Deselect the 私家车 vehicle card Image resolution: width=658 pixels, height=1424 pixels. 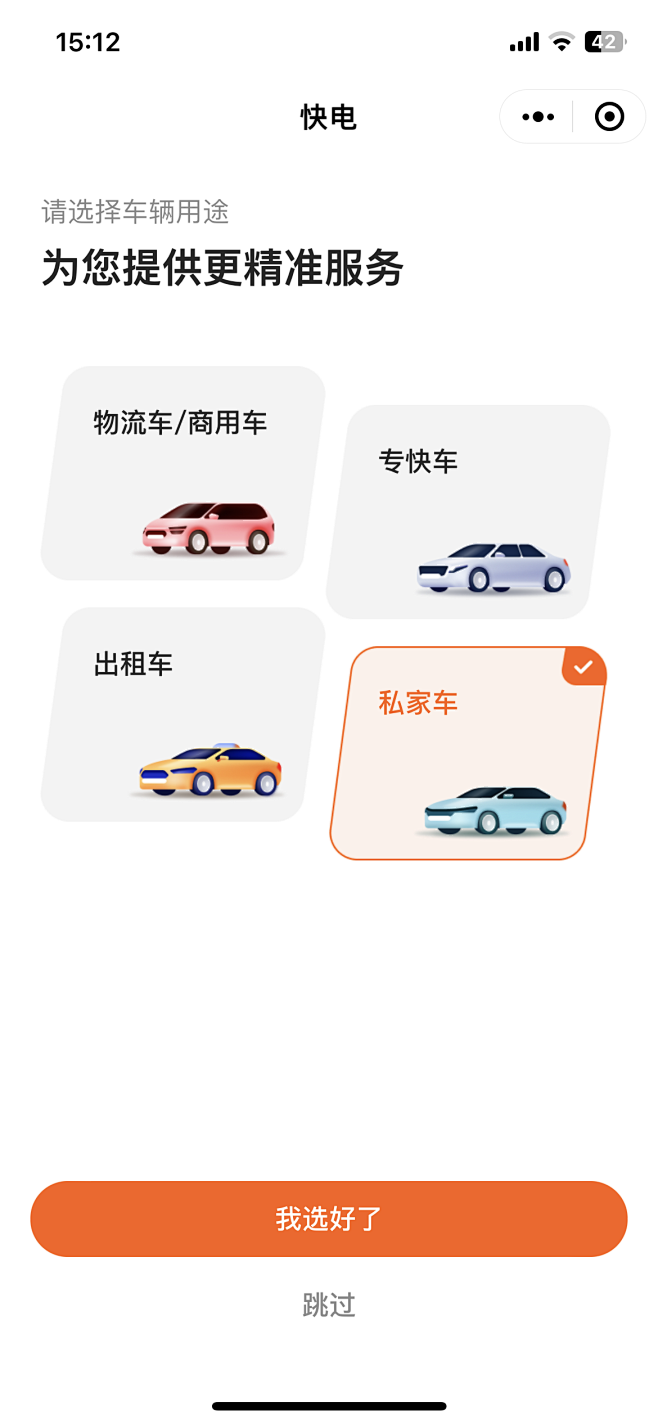tap(468, 753)
